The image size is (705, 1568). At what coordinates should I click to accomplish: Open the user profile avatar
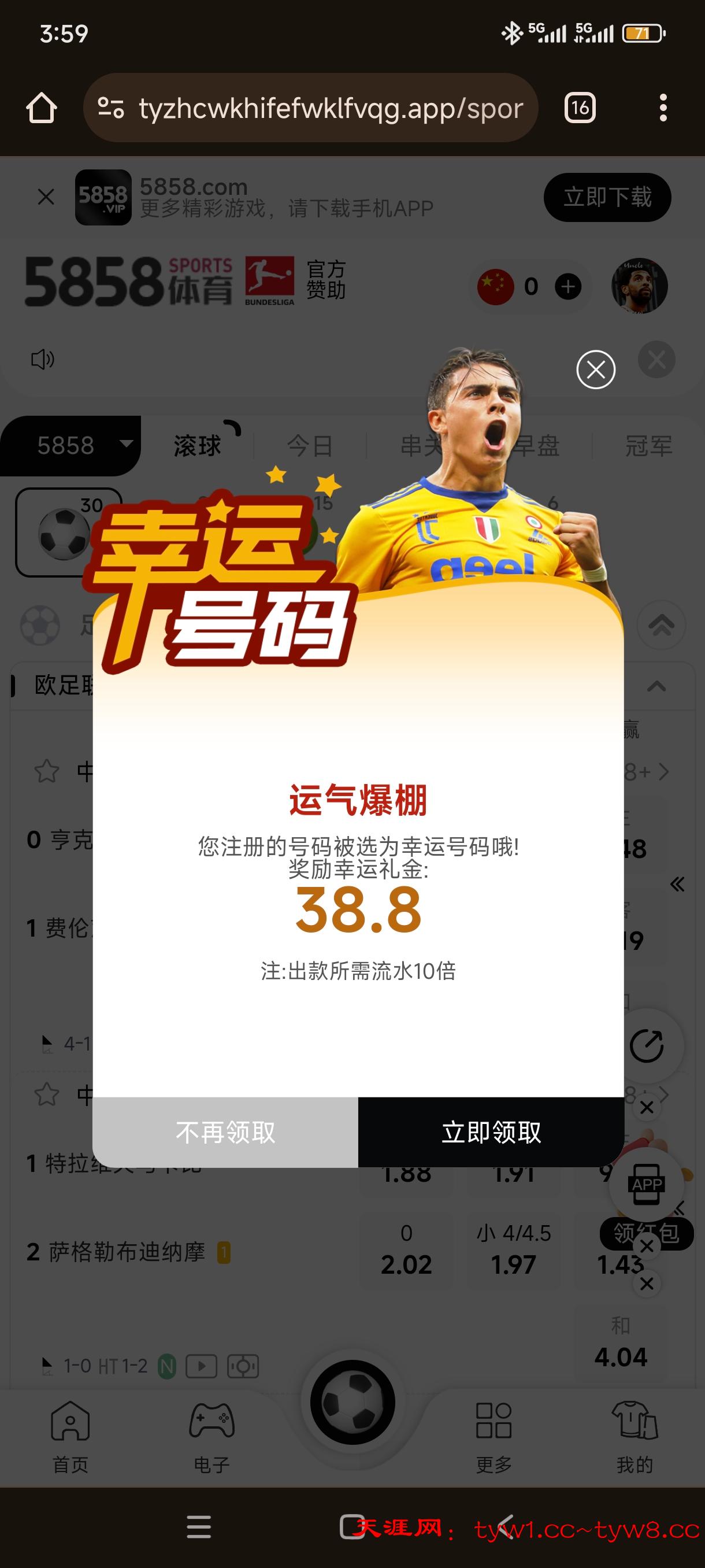639,286
